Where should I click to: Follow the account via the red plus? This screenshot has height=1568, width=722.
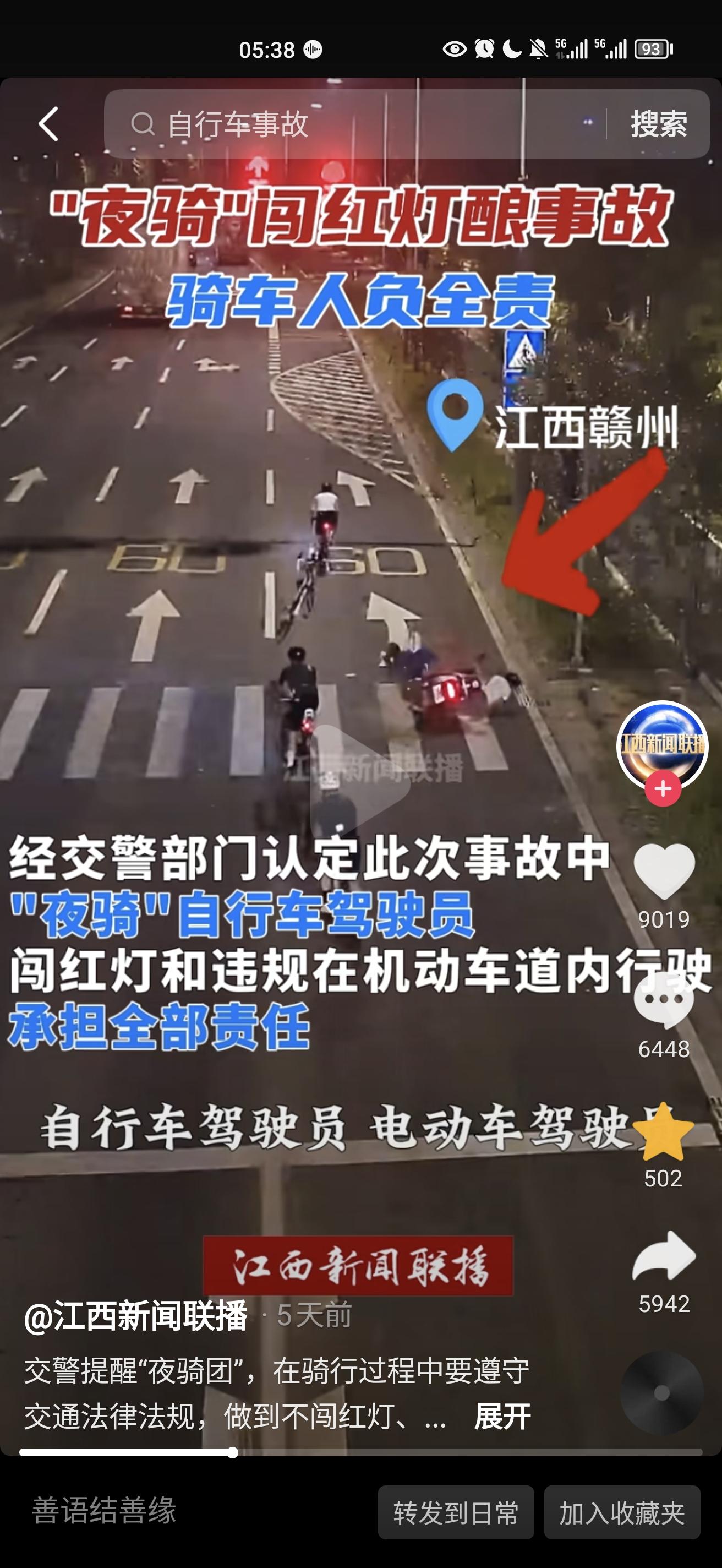click(x=663, y=788)
